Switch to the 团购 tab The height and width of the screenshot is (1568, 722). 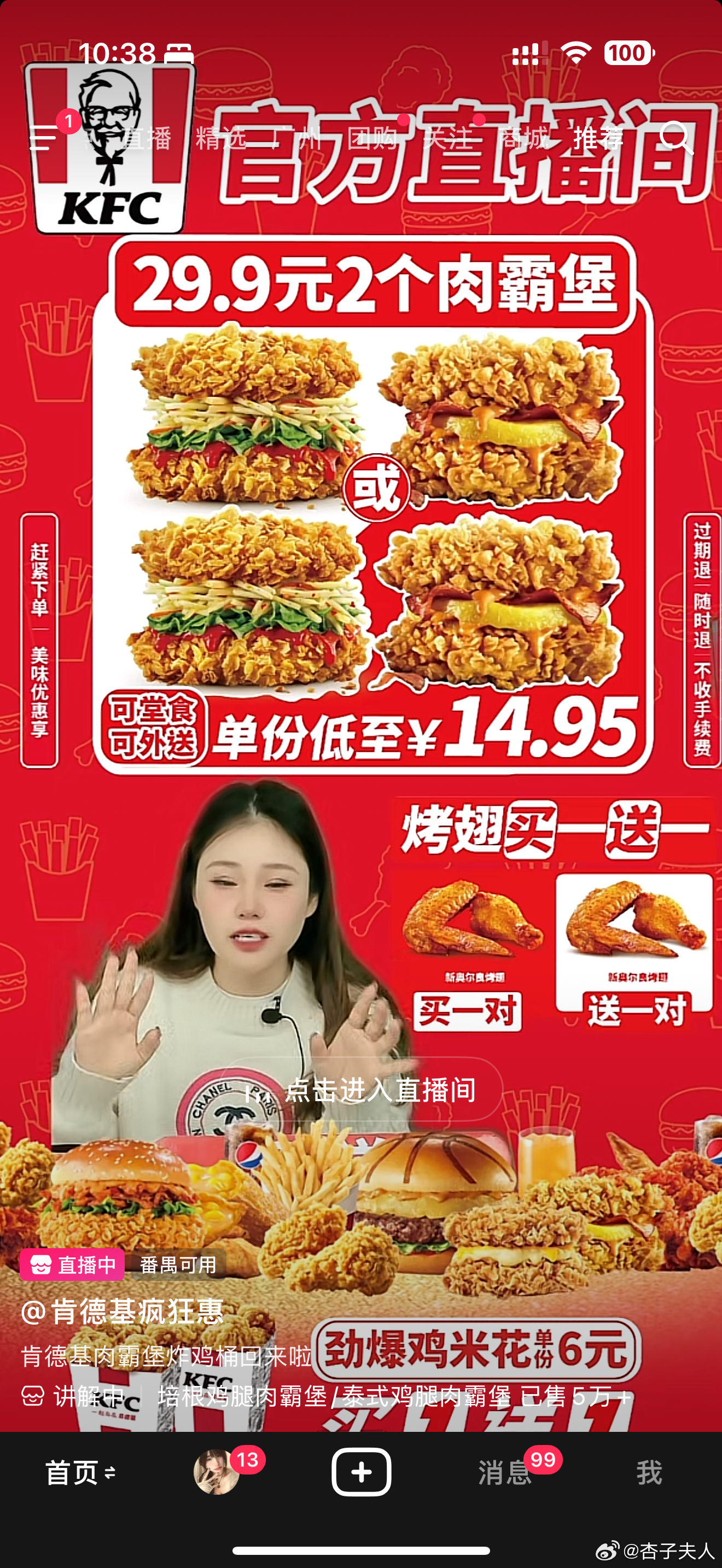pos(372,139)
